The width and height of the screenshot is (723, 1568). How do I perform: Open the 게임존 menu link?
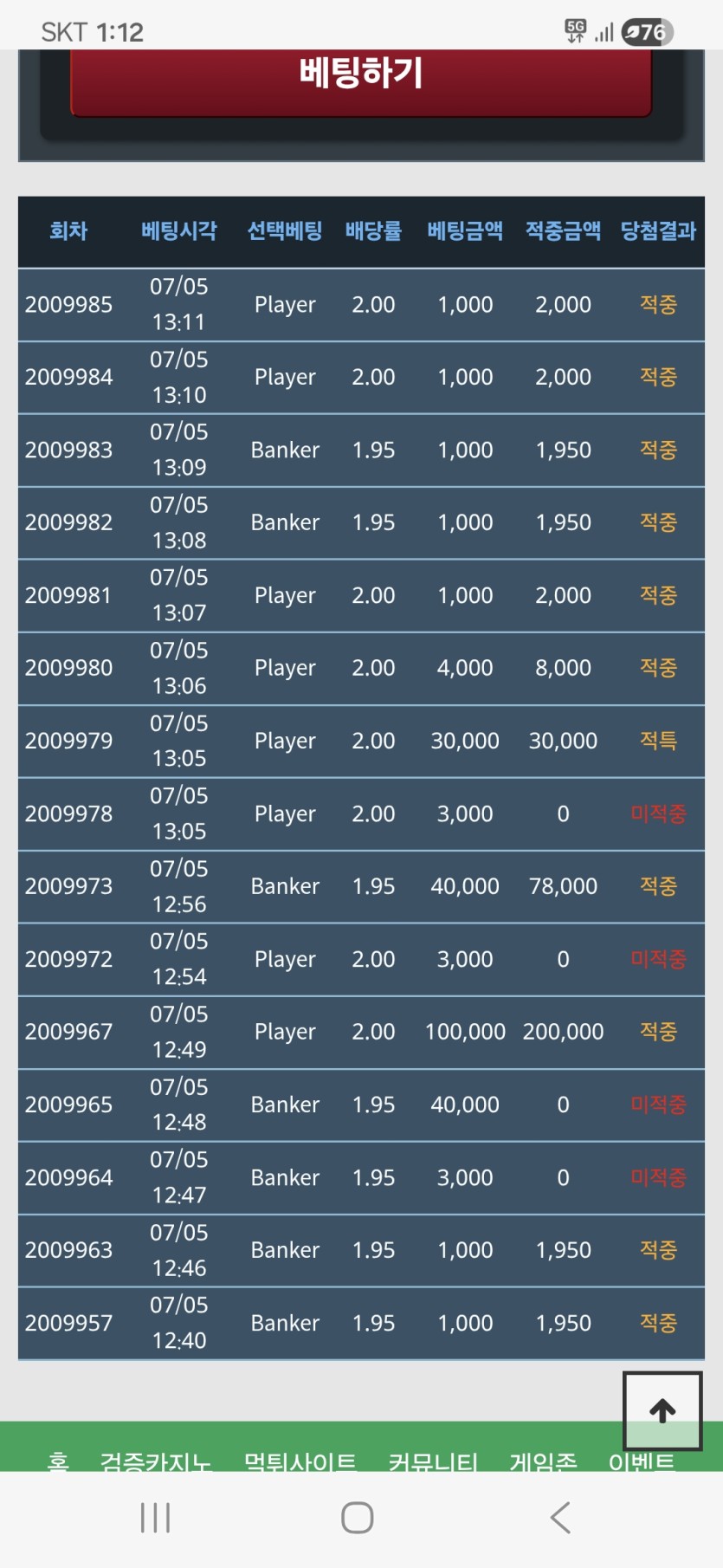coord(543,1461)
